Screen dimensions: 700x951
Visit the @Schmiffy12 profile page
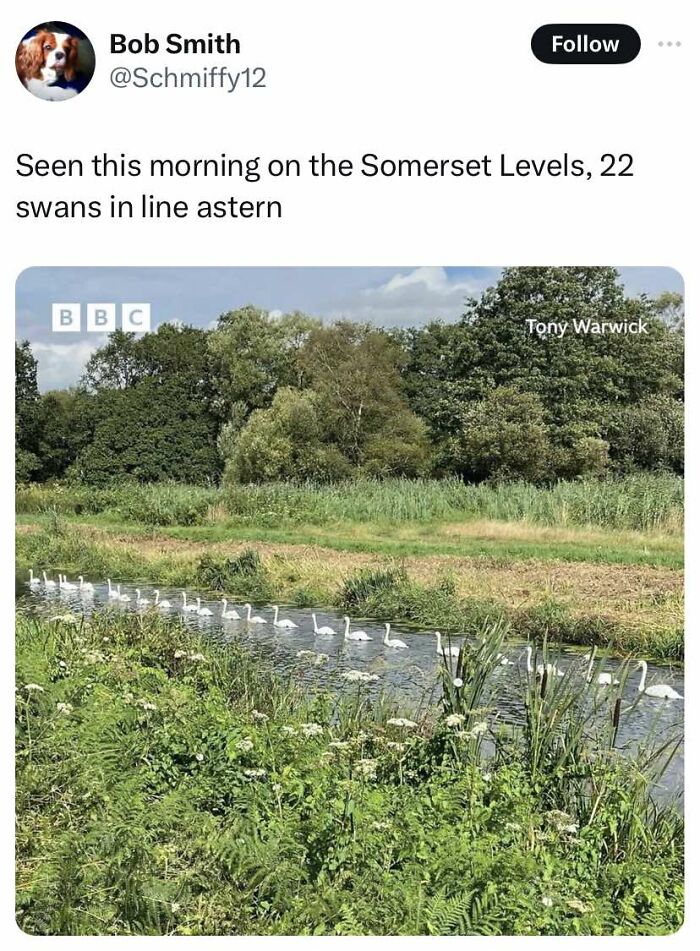pyautogui.click(x=187, y=78)
